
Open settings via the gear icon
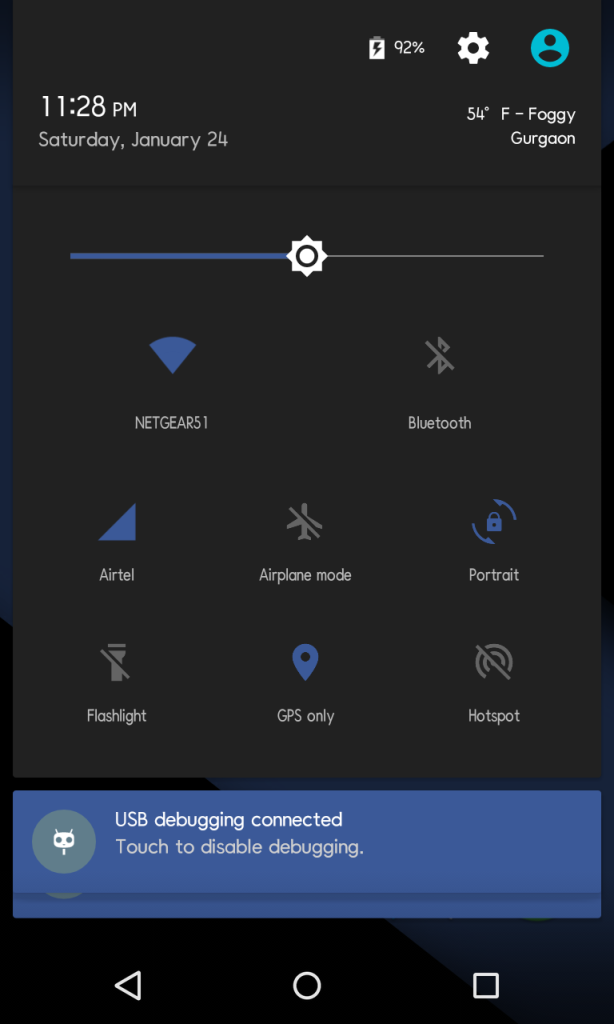coord(473,47)
